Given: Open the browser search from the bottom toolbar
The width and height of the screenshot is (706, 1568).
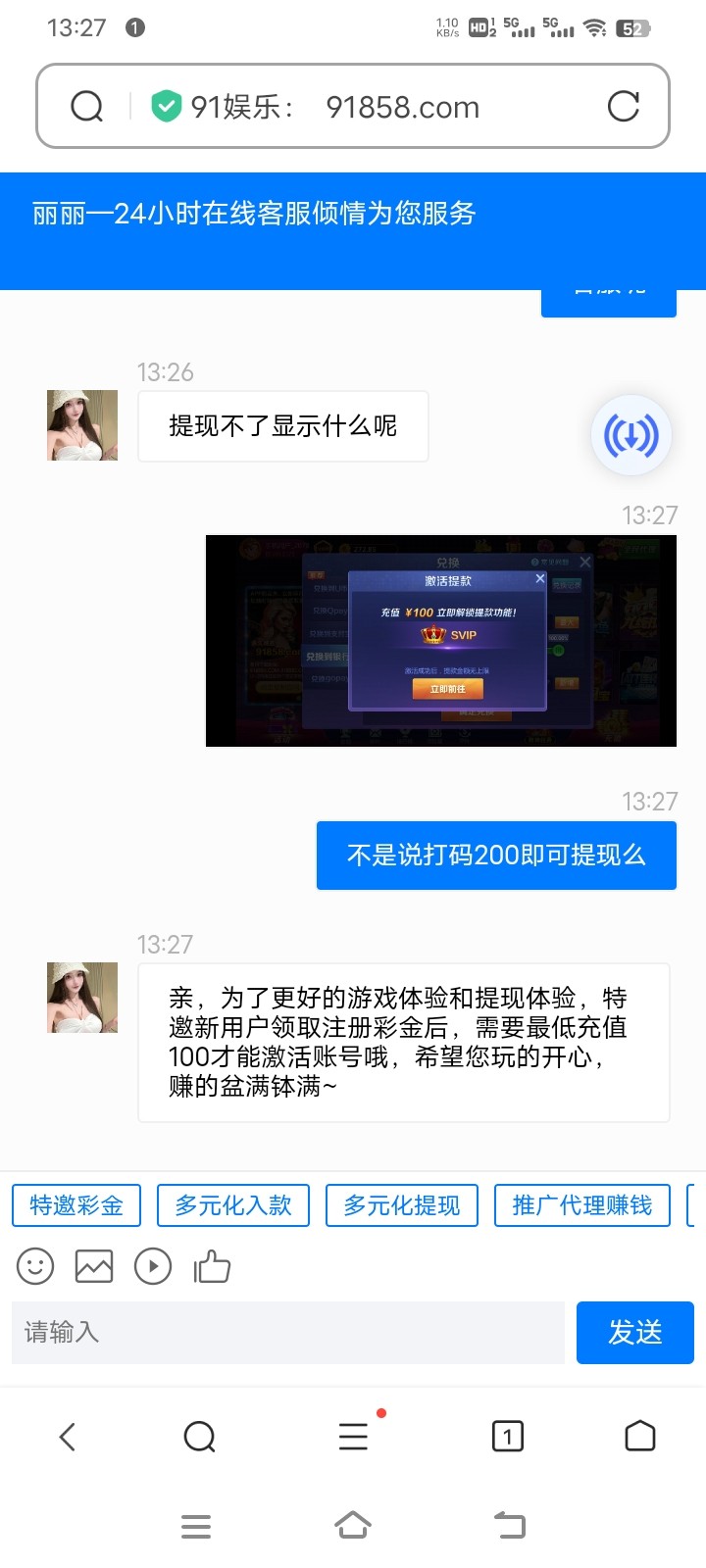Looking at the screenshot, I should (199, 1437).
